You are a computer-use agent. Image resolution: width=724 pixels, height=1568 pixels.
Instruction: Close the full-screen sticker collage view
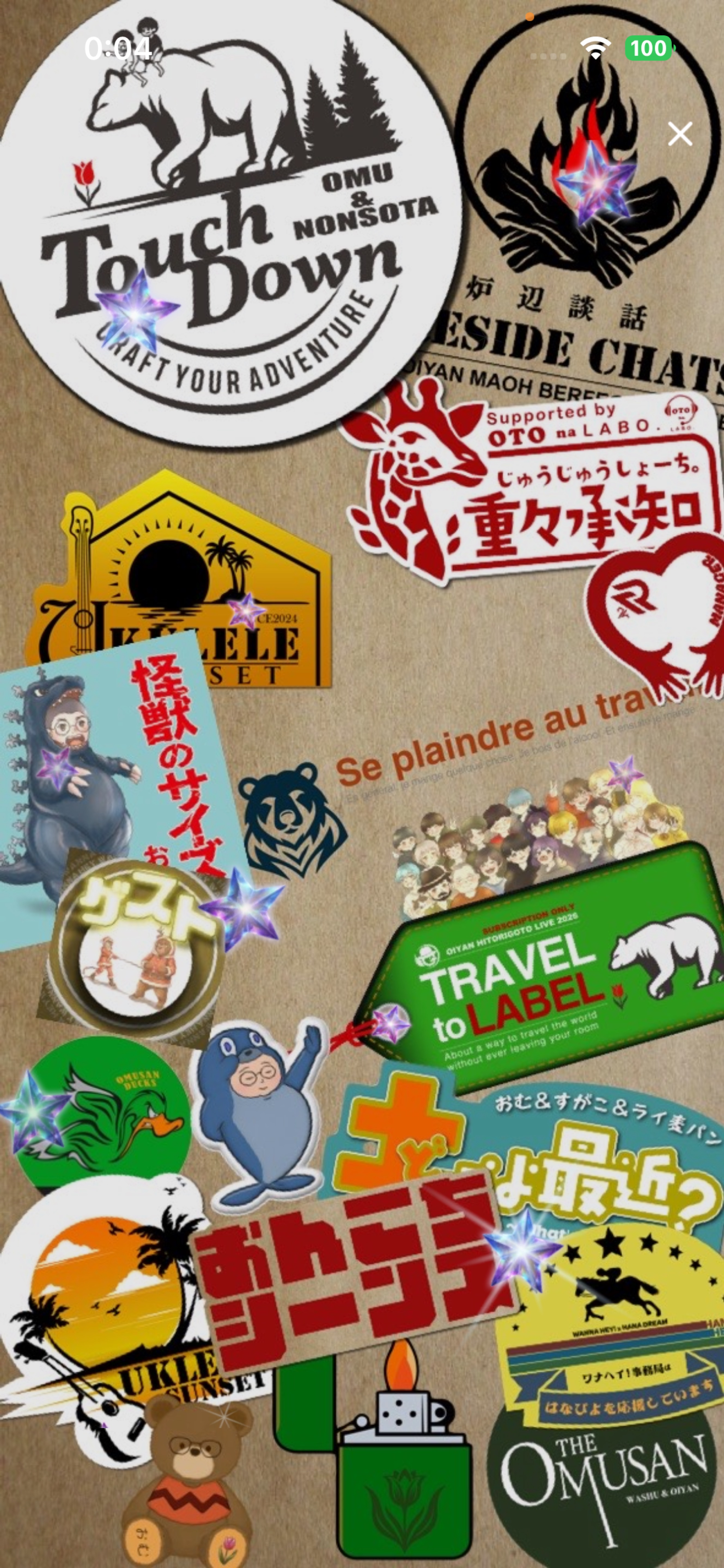tap(680, 134)
